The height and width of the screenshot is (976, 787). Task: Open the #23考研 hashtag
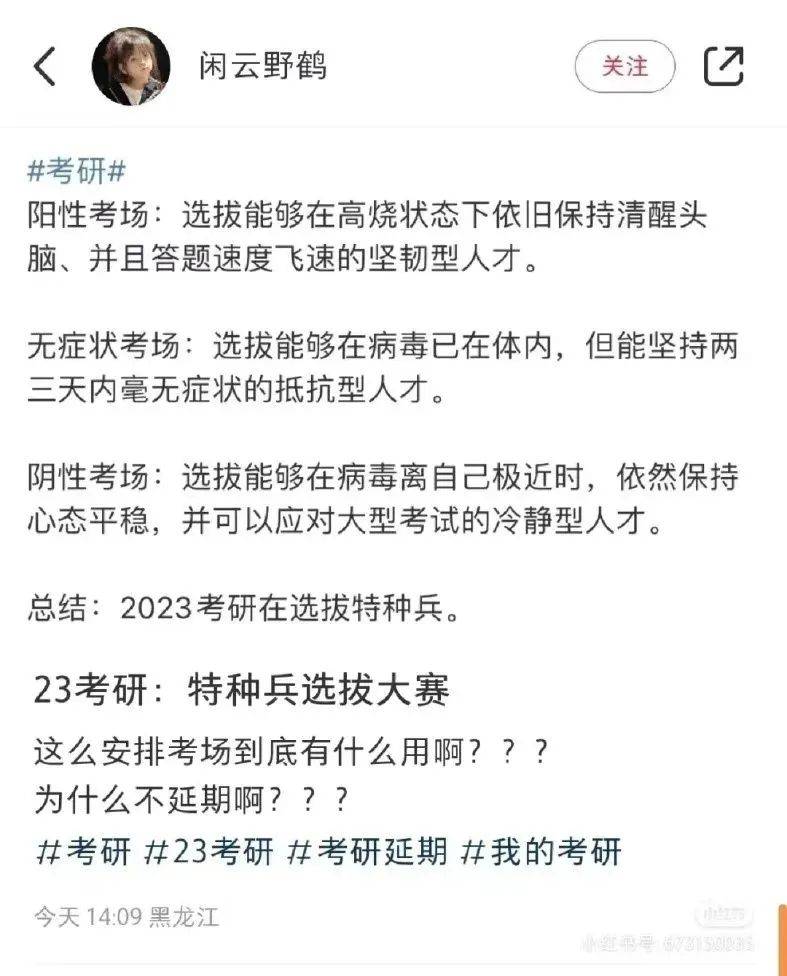click(x=209, y=851)
